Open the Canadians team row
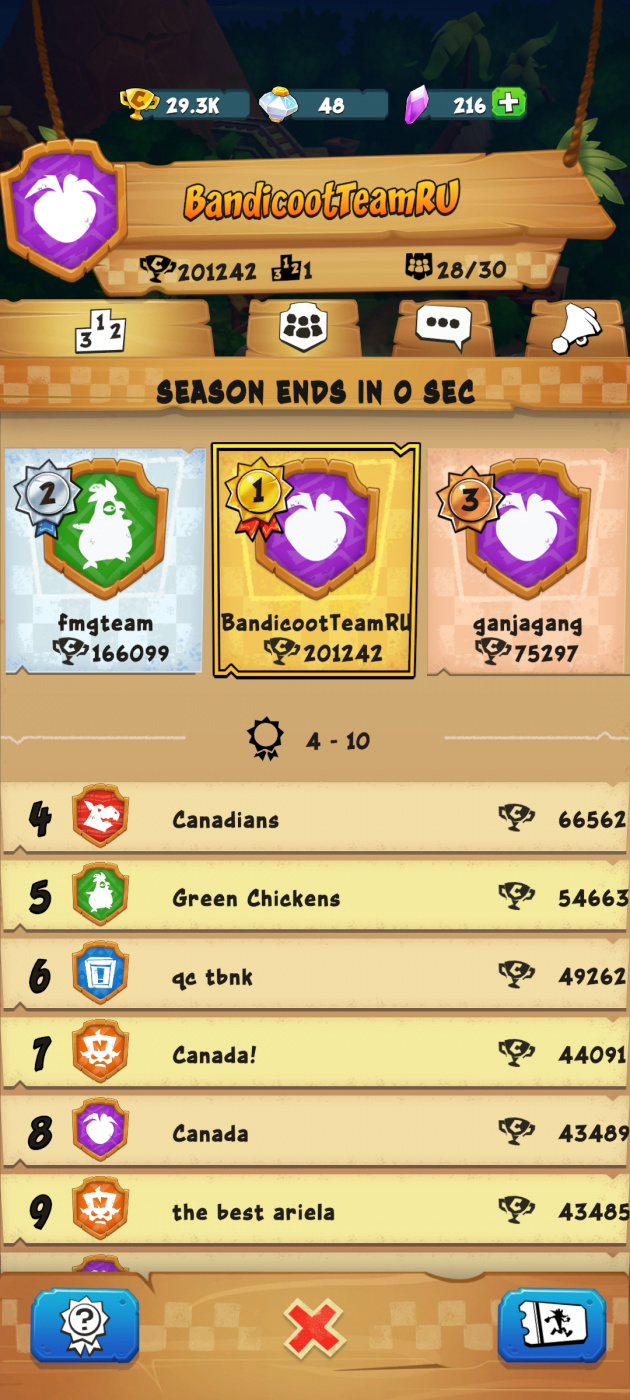630x1400 pixels. coord(315,819)
